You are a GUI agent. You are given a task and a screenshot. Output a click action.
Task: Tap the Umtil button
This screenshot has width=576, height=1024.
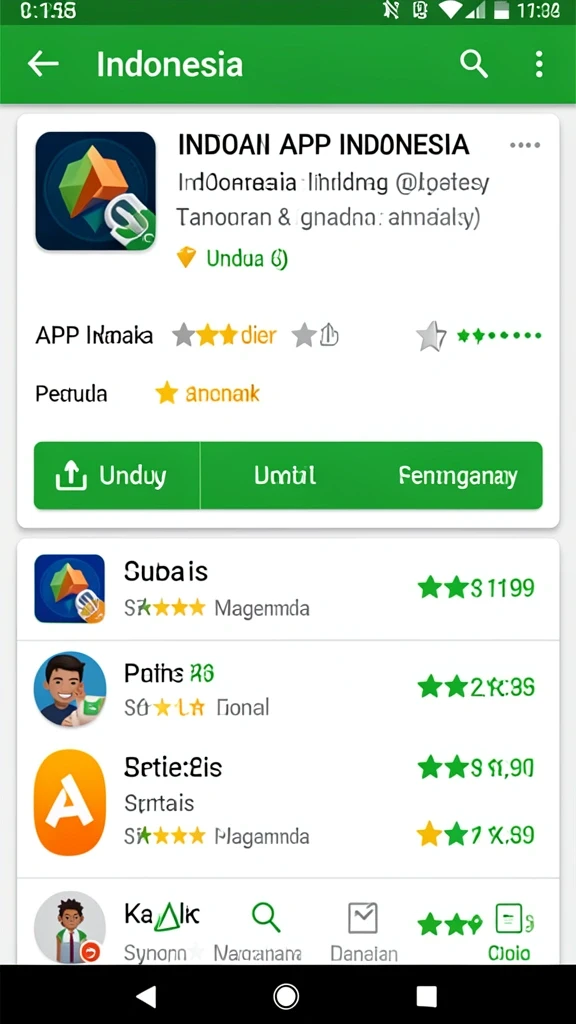(x=285, y=475)
